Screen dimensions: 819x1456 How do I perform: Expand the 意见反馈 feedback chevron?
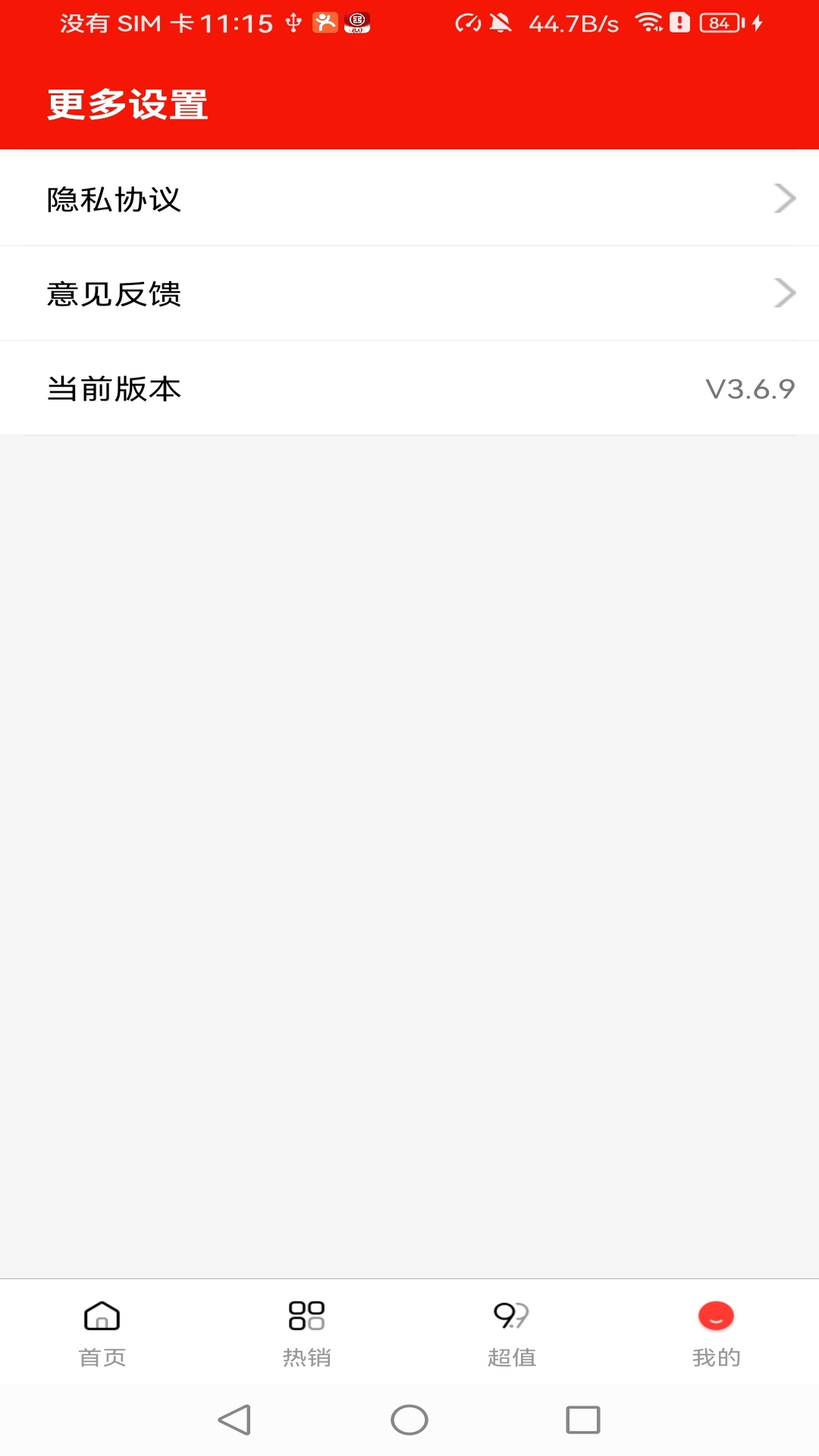pos(785,293)
